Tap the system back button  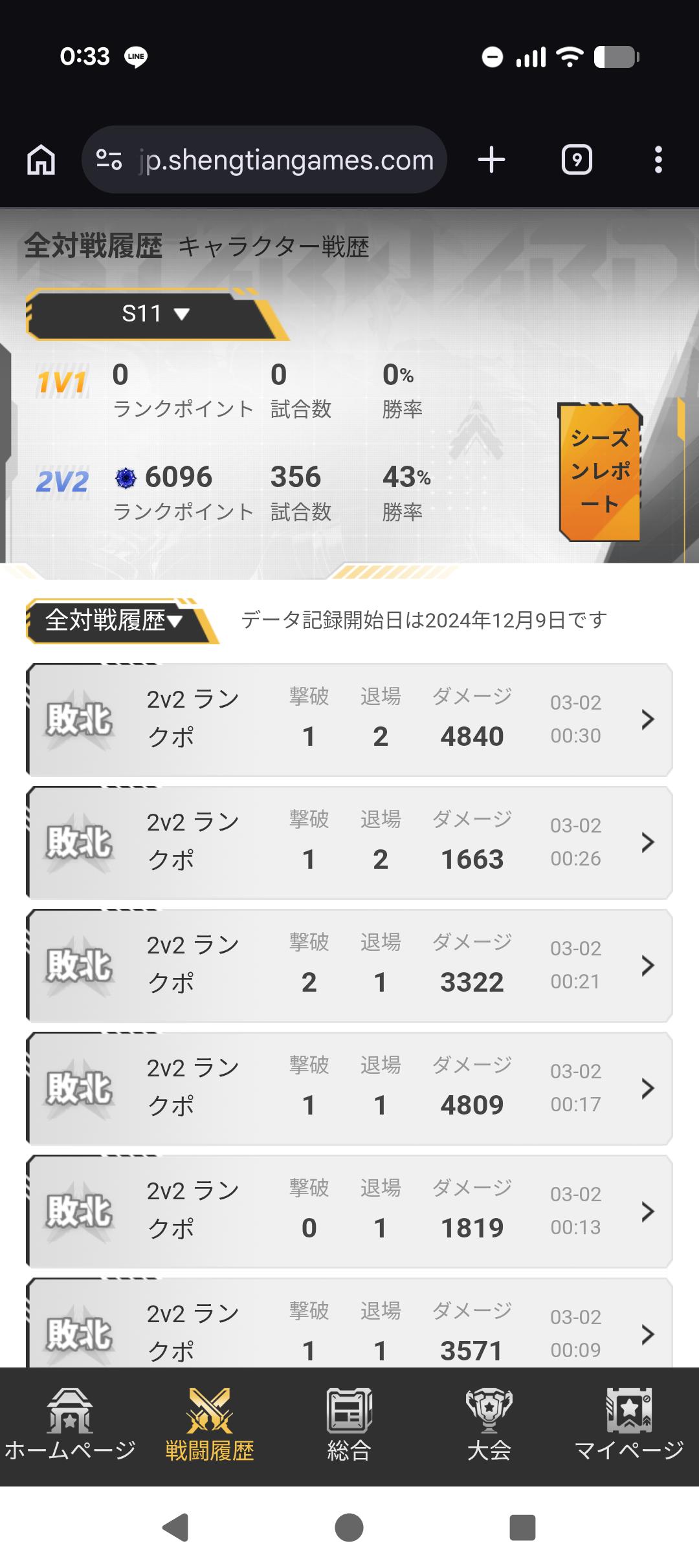pyautogui.click(x=175, y=1528)
